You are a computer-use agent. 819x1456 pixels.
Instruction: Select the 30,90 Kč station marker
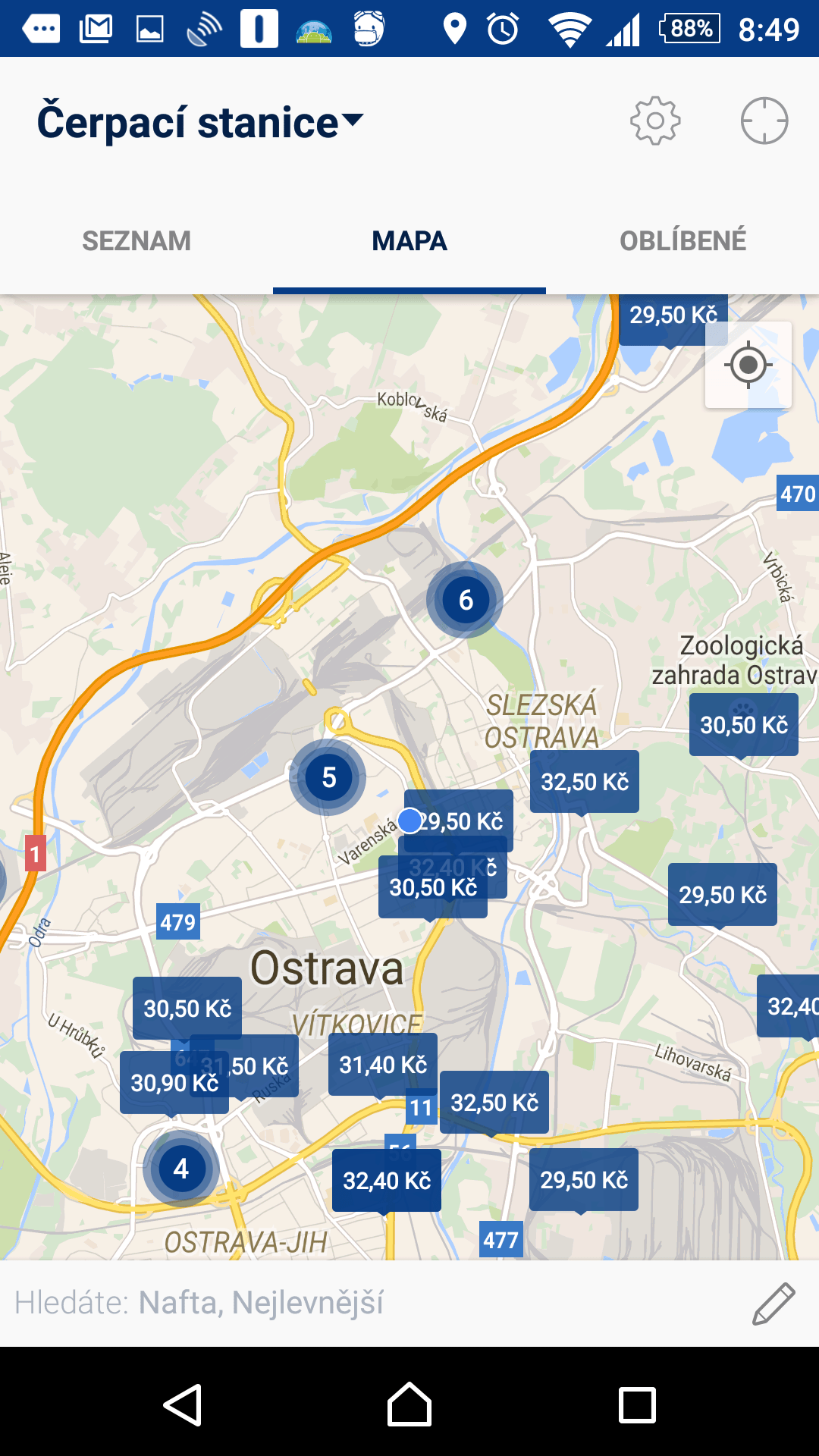point(174,1083)
